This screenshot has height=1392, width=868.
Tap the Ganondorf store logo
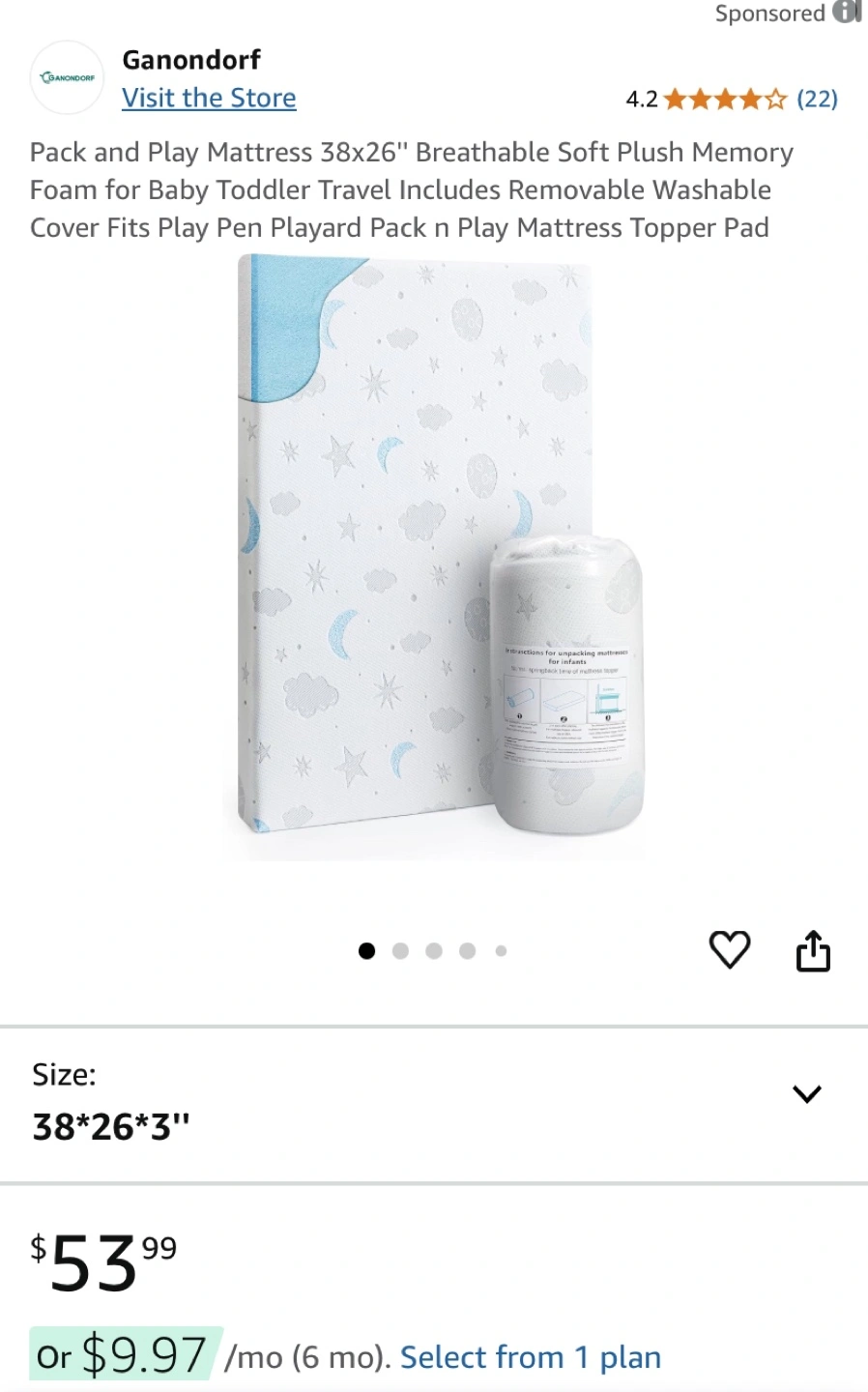tap(67, 77)
